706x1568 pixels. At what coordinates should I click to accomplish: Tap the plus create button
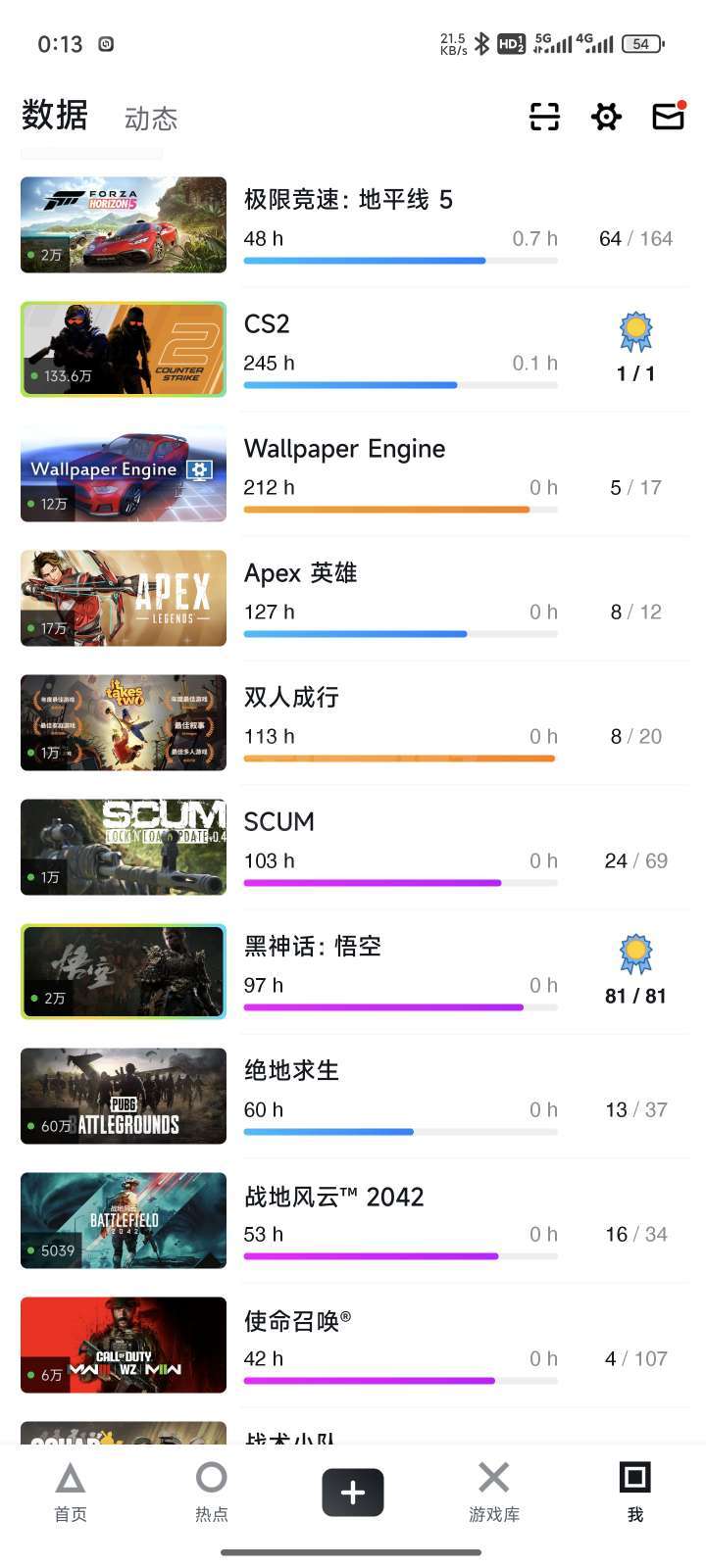[353, 1492]
